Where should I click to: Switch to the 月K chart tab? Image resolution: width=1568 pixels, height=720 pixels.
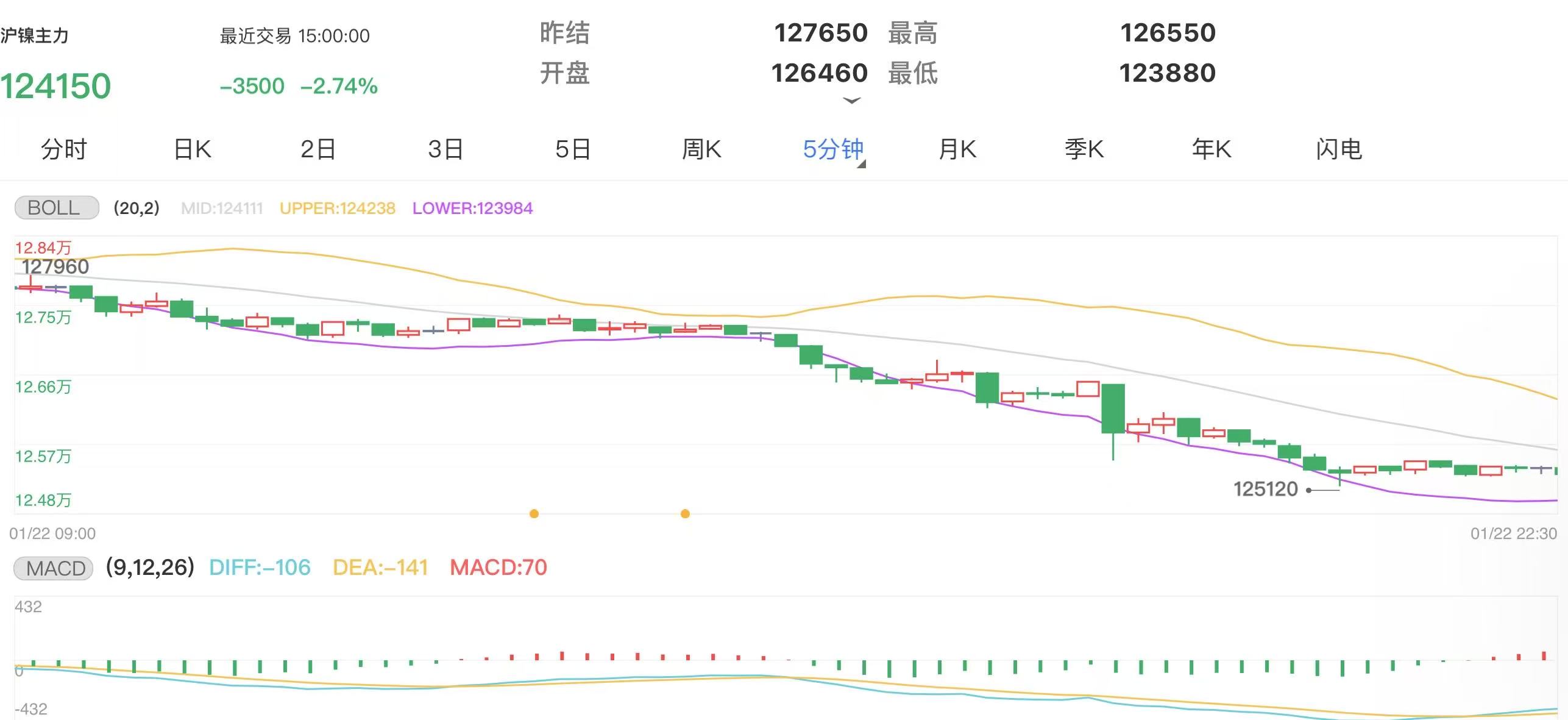[x=957, y=149]
